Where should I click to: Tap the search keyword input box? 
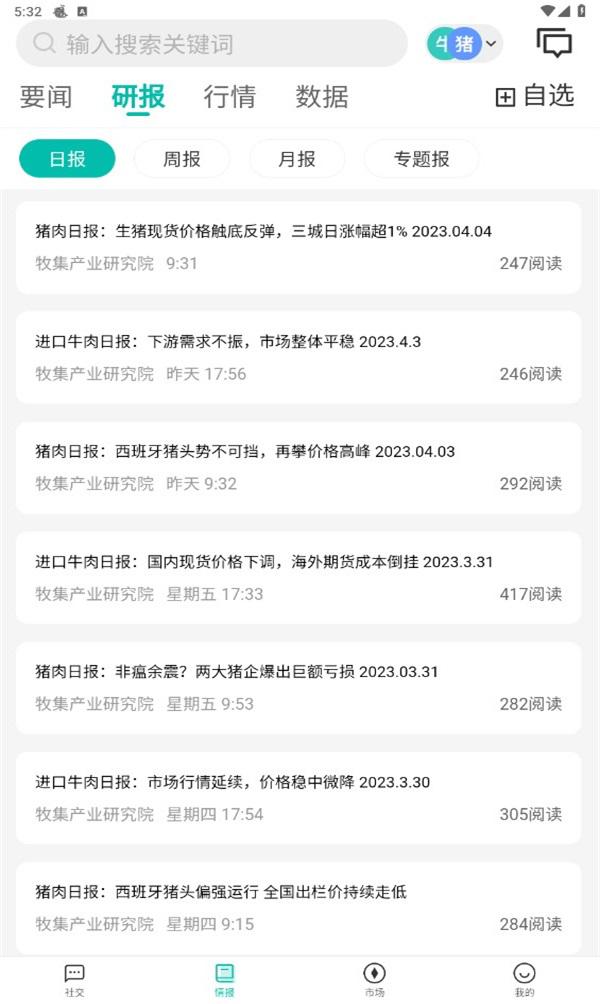[x=211, y=44]
